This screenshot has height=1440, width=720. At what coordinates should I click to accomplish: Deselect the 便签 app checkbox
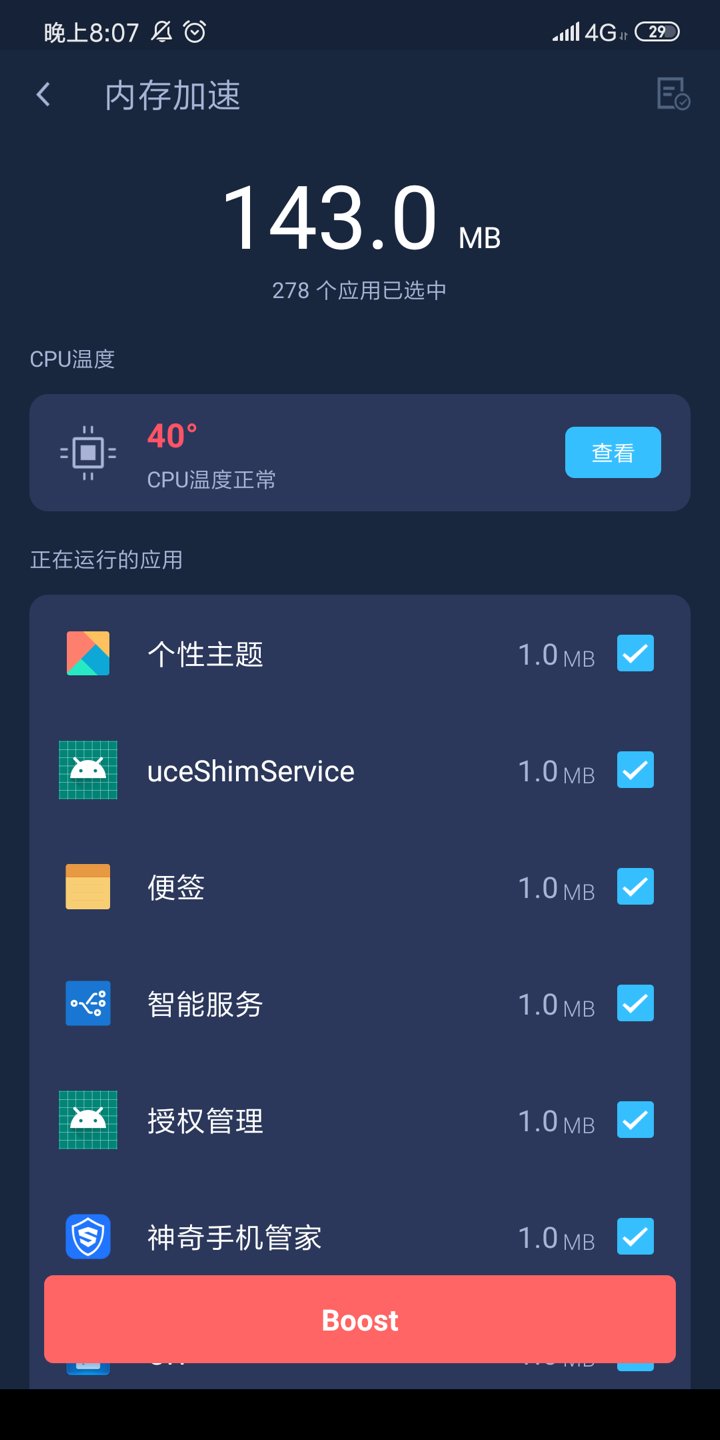click(635, 887)
